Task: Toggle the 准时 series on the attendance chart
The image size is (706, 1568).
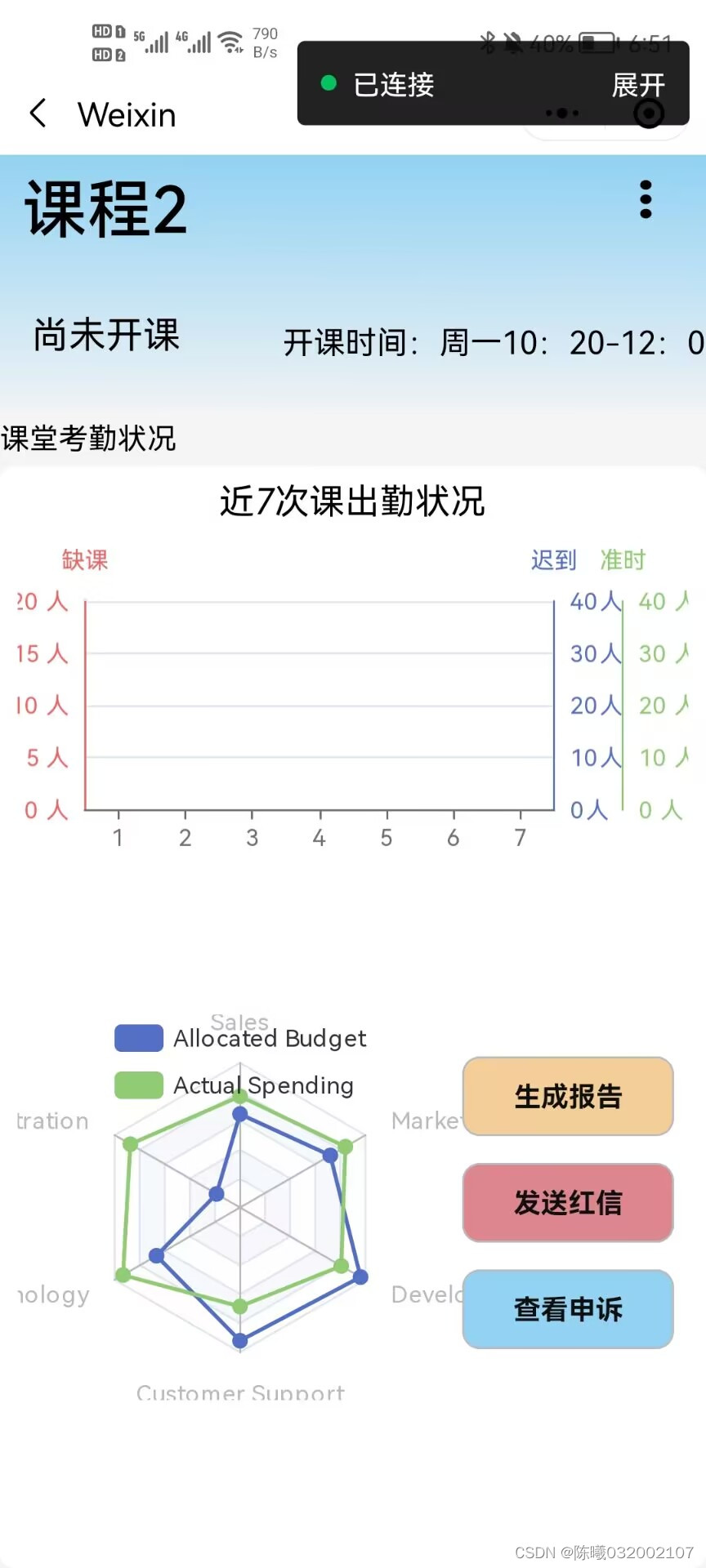Action: (623, 560)
